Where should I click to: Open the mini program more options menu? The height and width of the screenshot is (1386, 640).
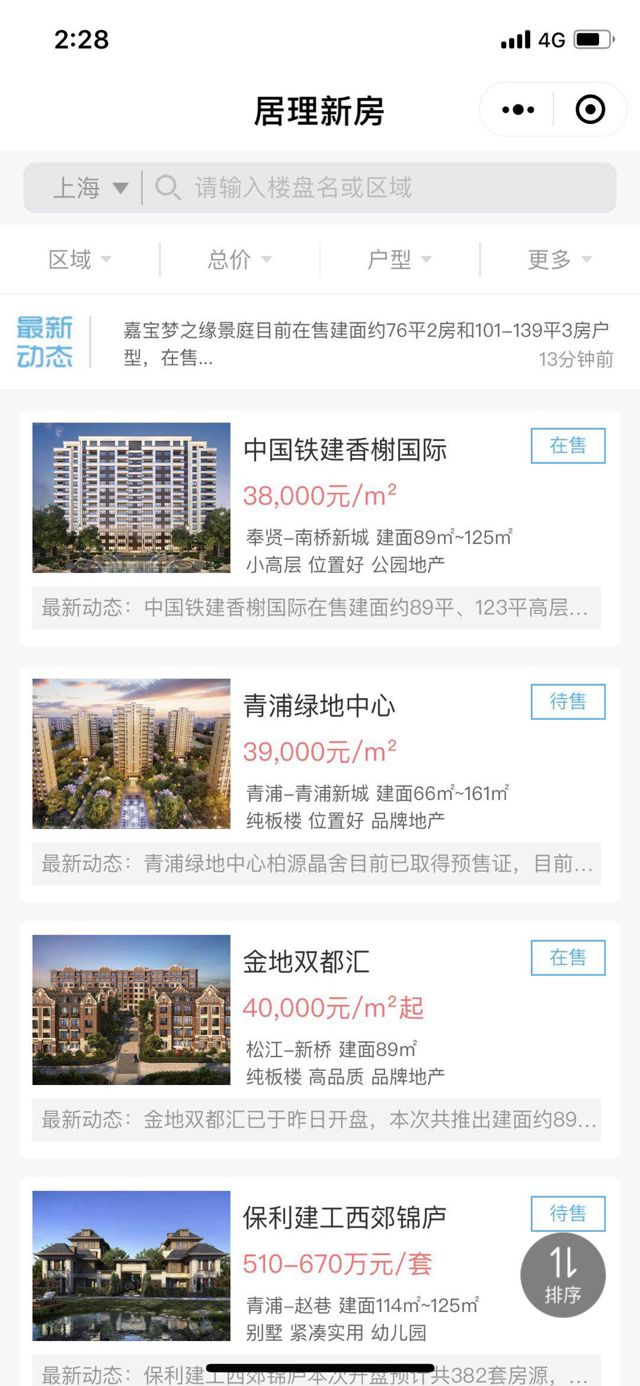518,110
